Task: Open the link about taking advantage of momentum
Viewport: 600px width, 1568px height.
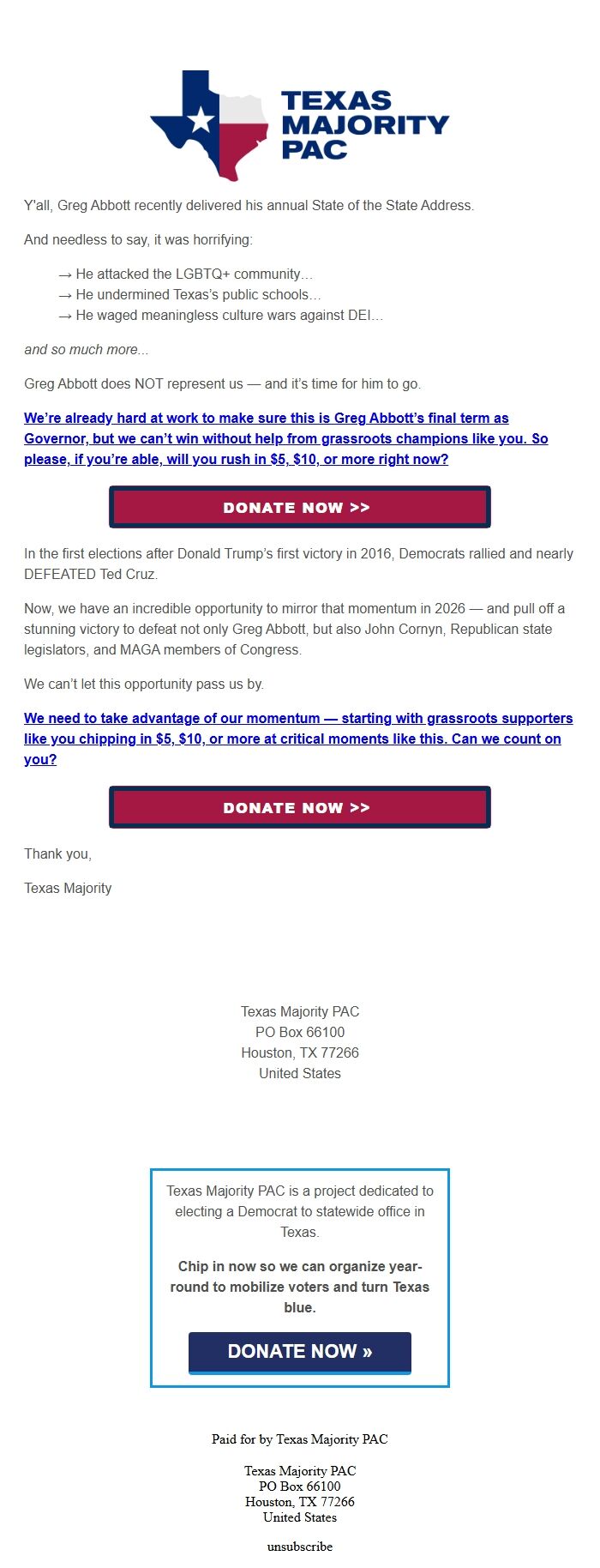Action: pos(298,739)
